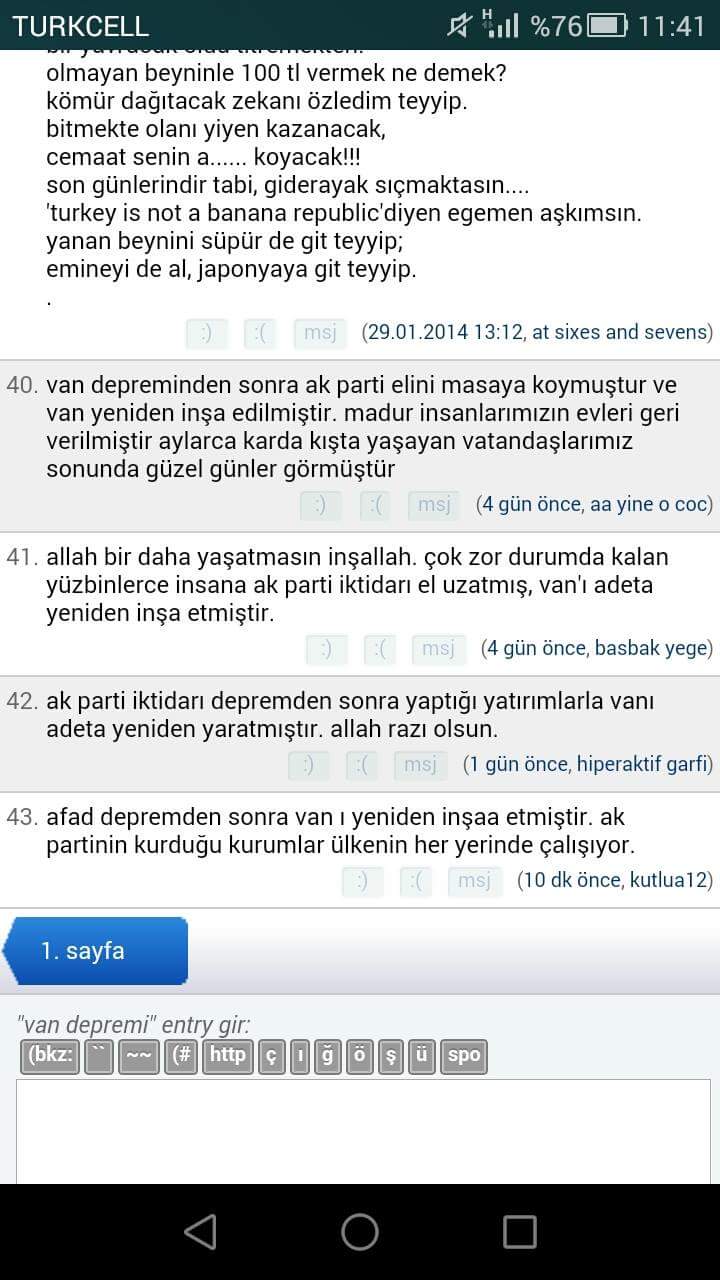Upvote entry 43 by kutlua12

[362, 881]
